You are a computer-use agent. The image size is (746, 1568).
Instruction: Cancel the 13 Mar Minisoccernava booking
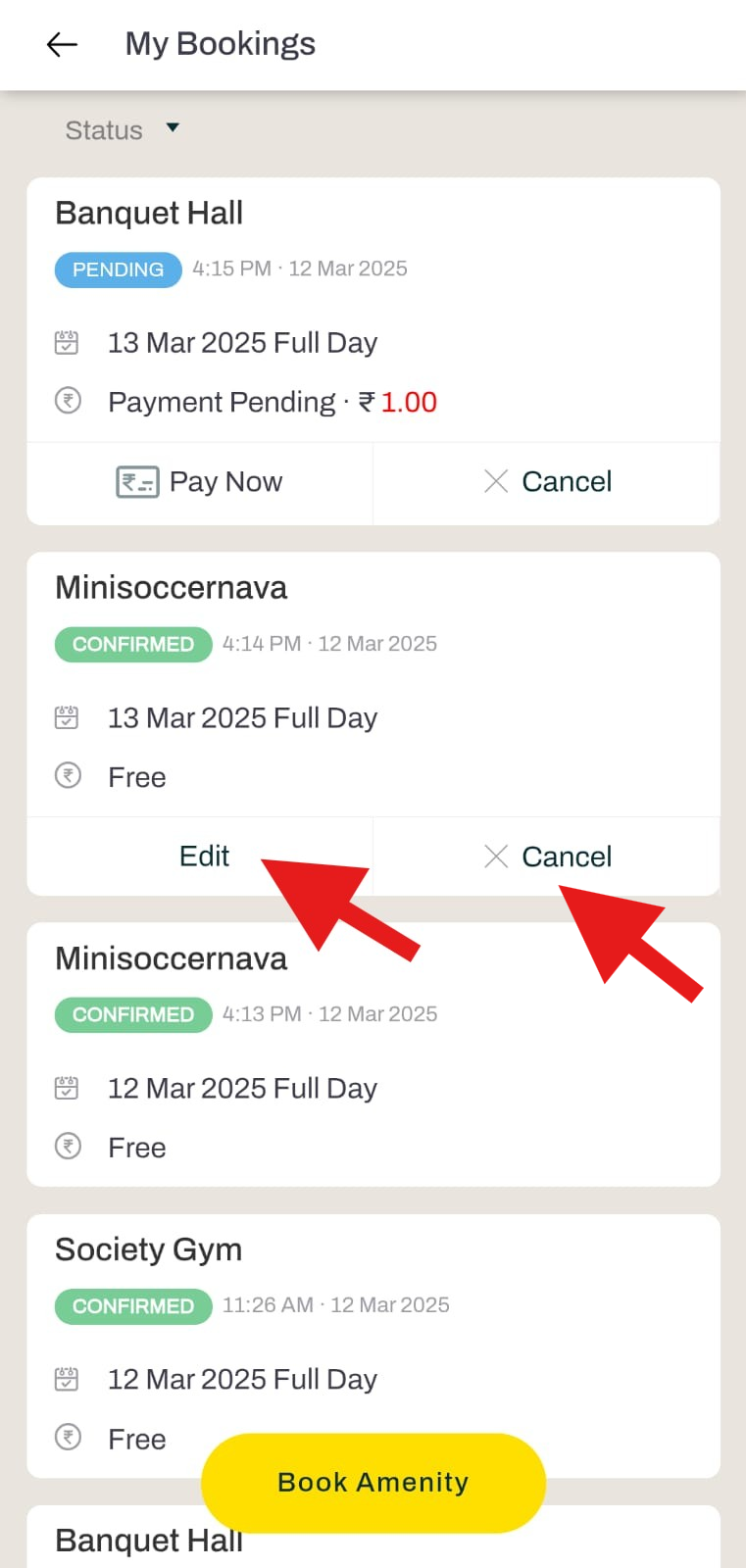[547, 857]
